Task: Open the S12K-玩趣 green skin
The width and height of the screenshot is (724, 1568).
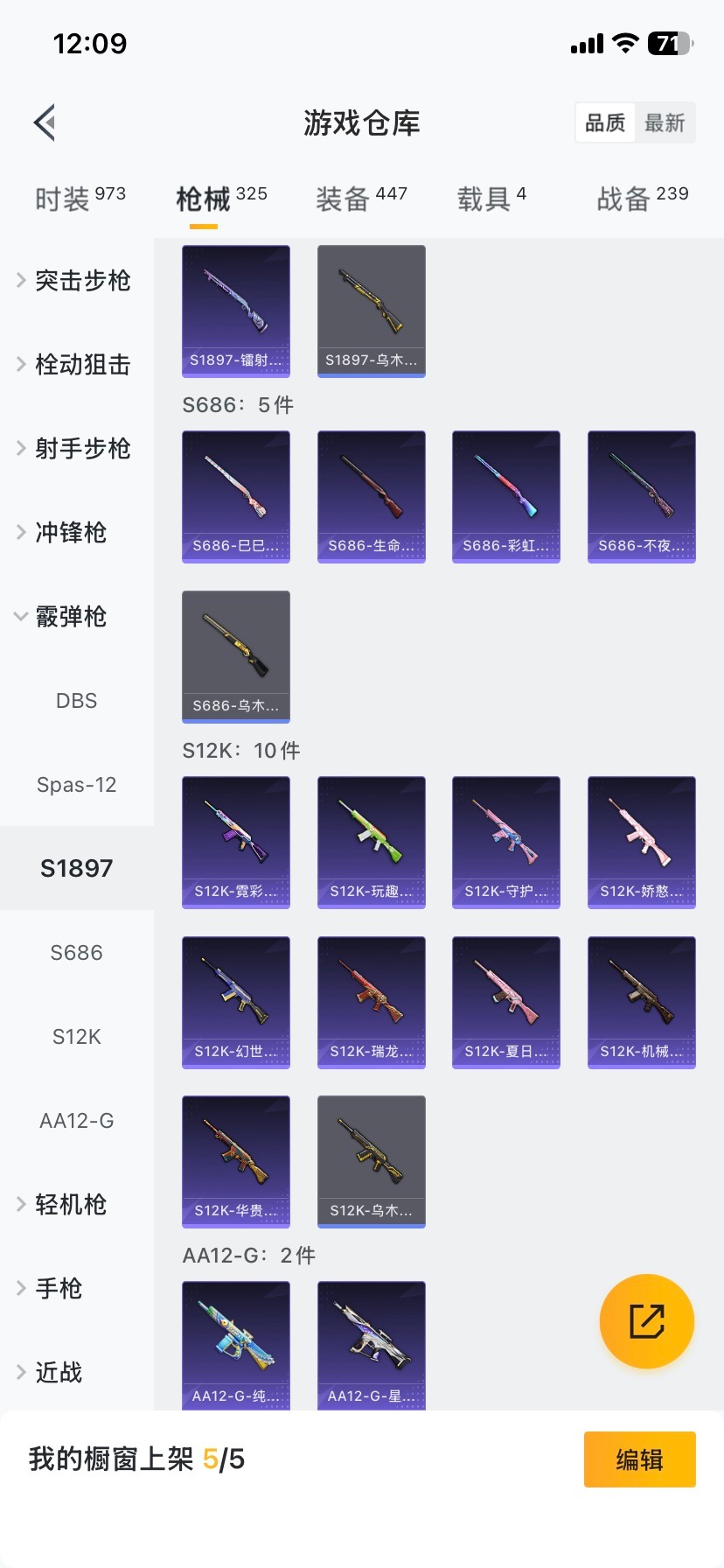Action: point(371,842)
